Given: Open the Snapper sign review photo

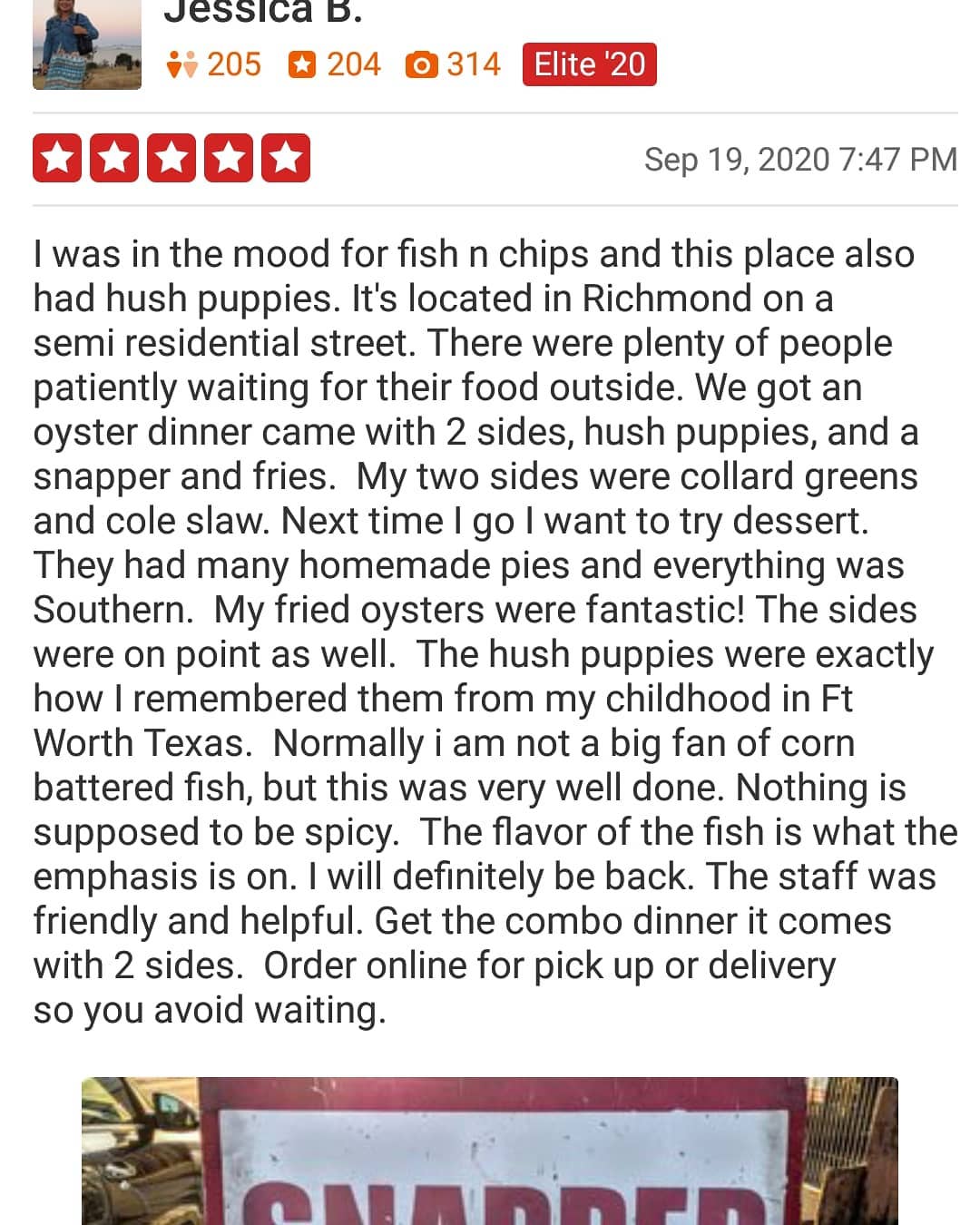Looking at the screenshot, I should coord(490,1152).
